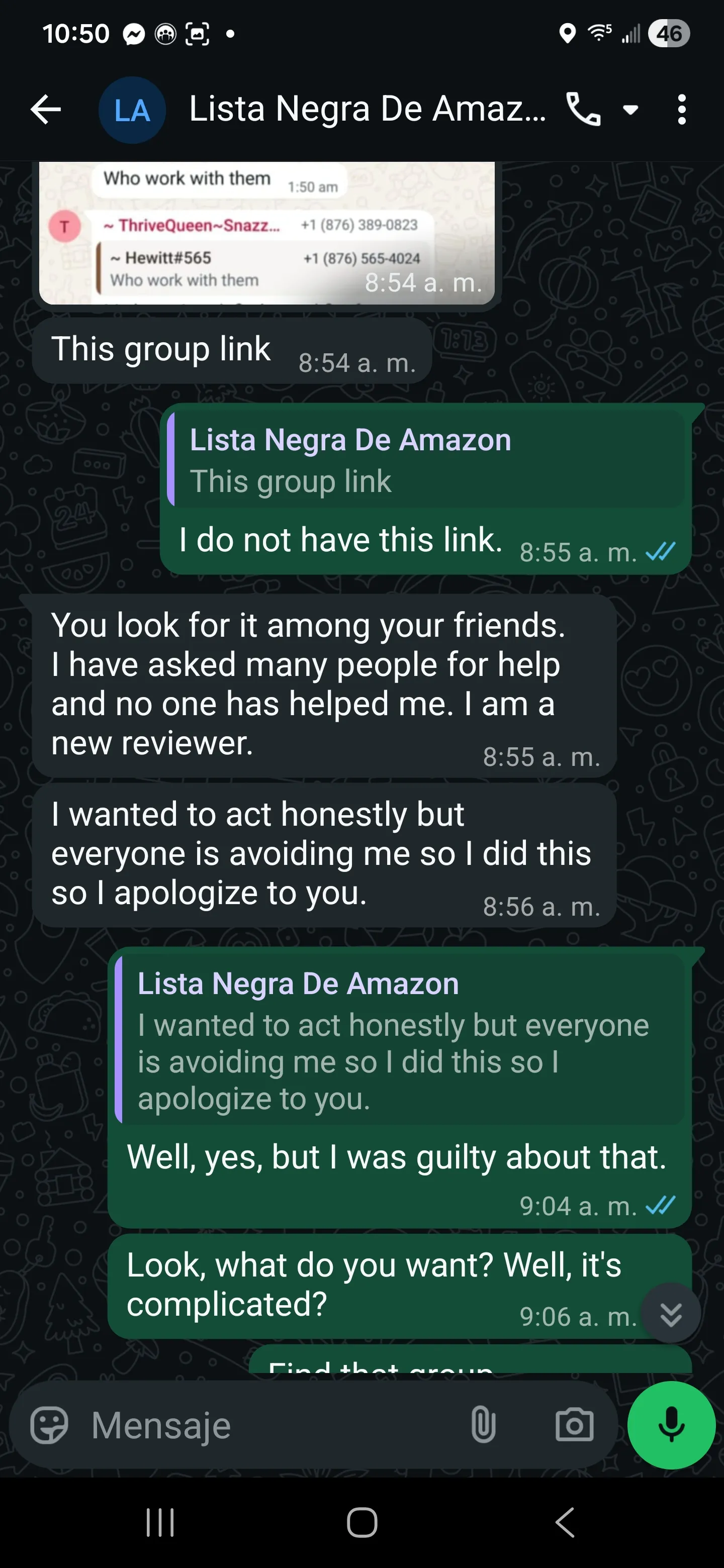Open the camera to send a photo

coord(574,1425)
